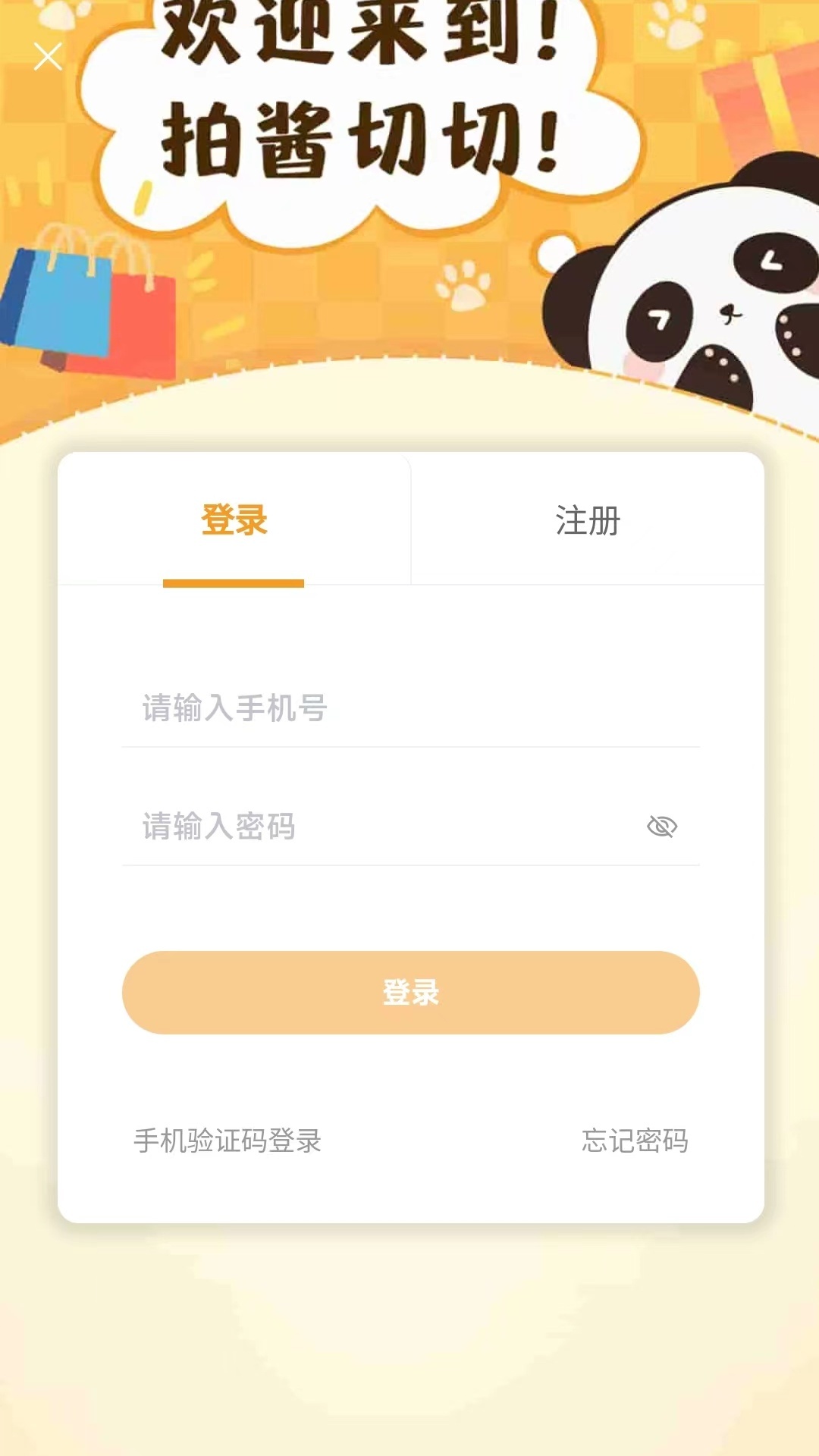The image size is (819, 1456).
Task: Click the 请输入密码 placeholder text
Action: [220, 828]
